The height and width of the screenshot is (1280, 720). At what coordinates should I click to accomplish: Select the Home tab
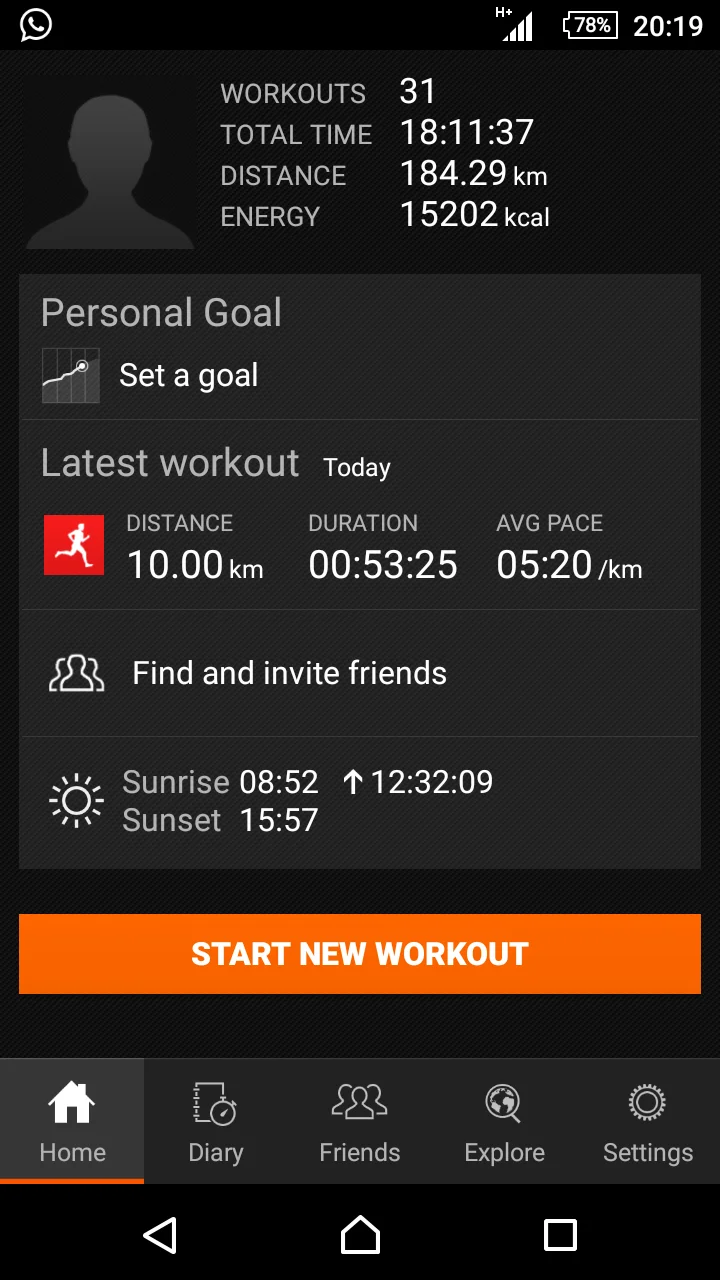click(72, 1122)
